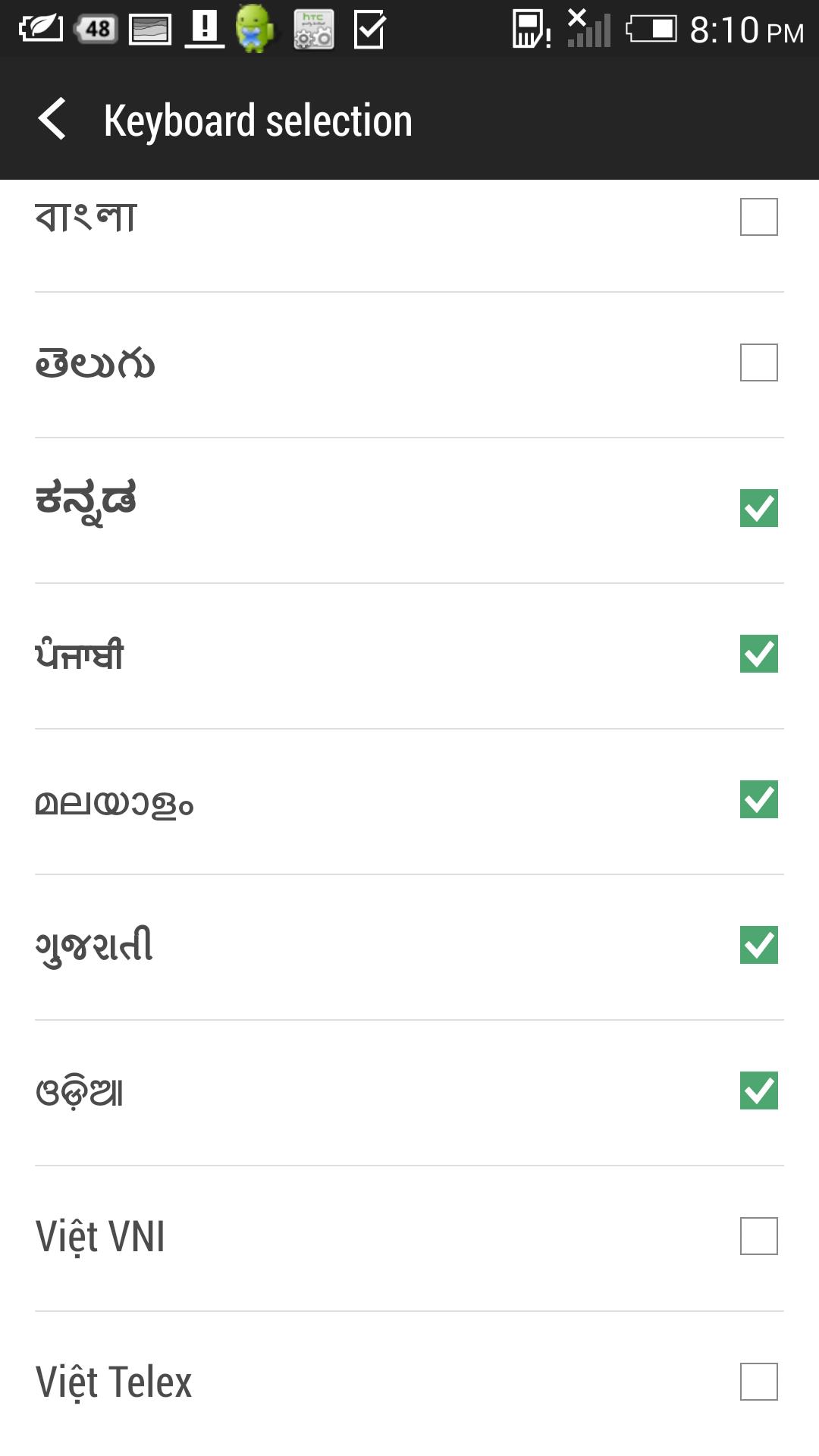
Task: Uncheck the ਪੰਜਾਬੀ keyboard
Action: pyautogui.click(x=758, y=654)
